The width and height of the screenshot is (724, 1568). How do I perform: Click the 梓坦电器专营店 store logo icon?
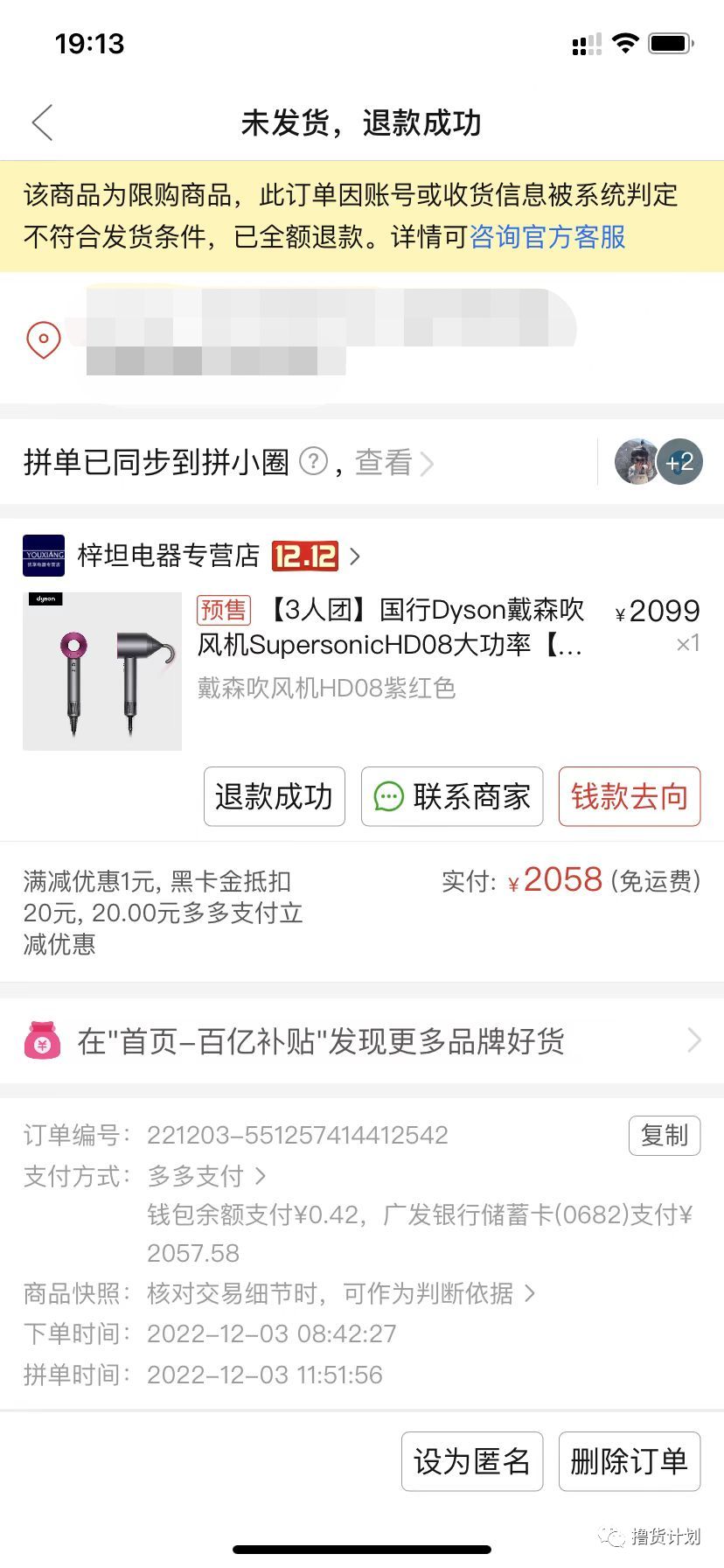[43, 555]
